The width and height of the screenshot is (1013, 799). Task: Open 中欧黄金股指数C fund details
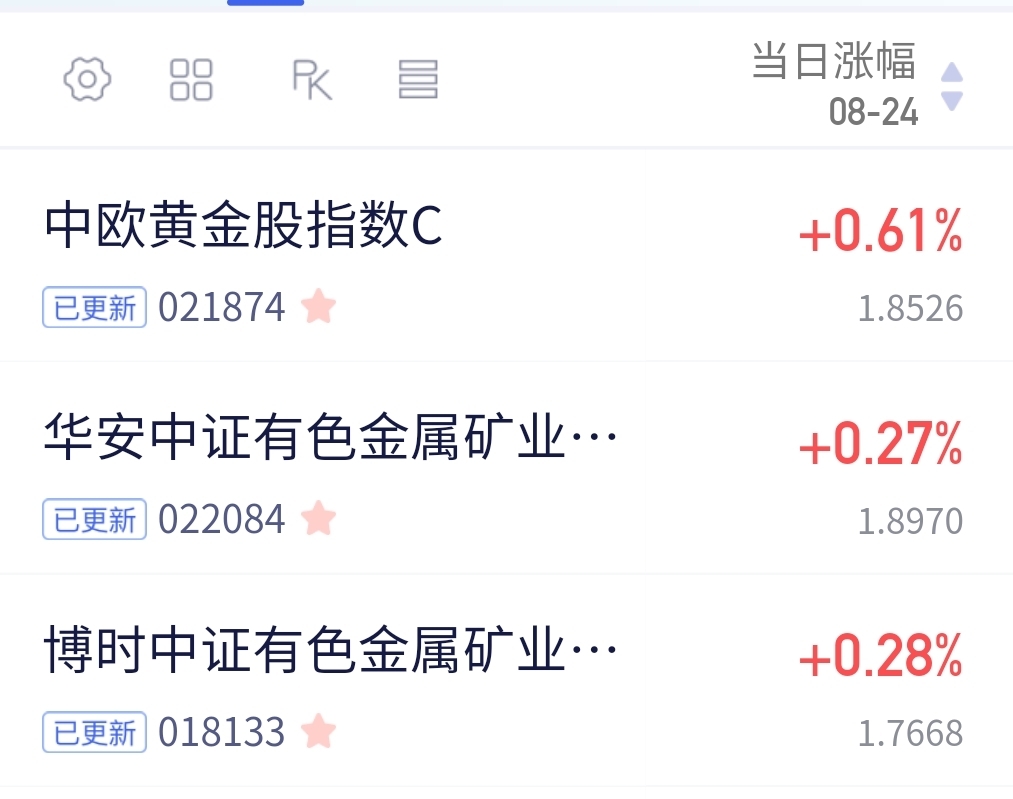[x=506, y=256]
